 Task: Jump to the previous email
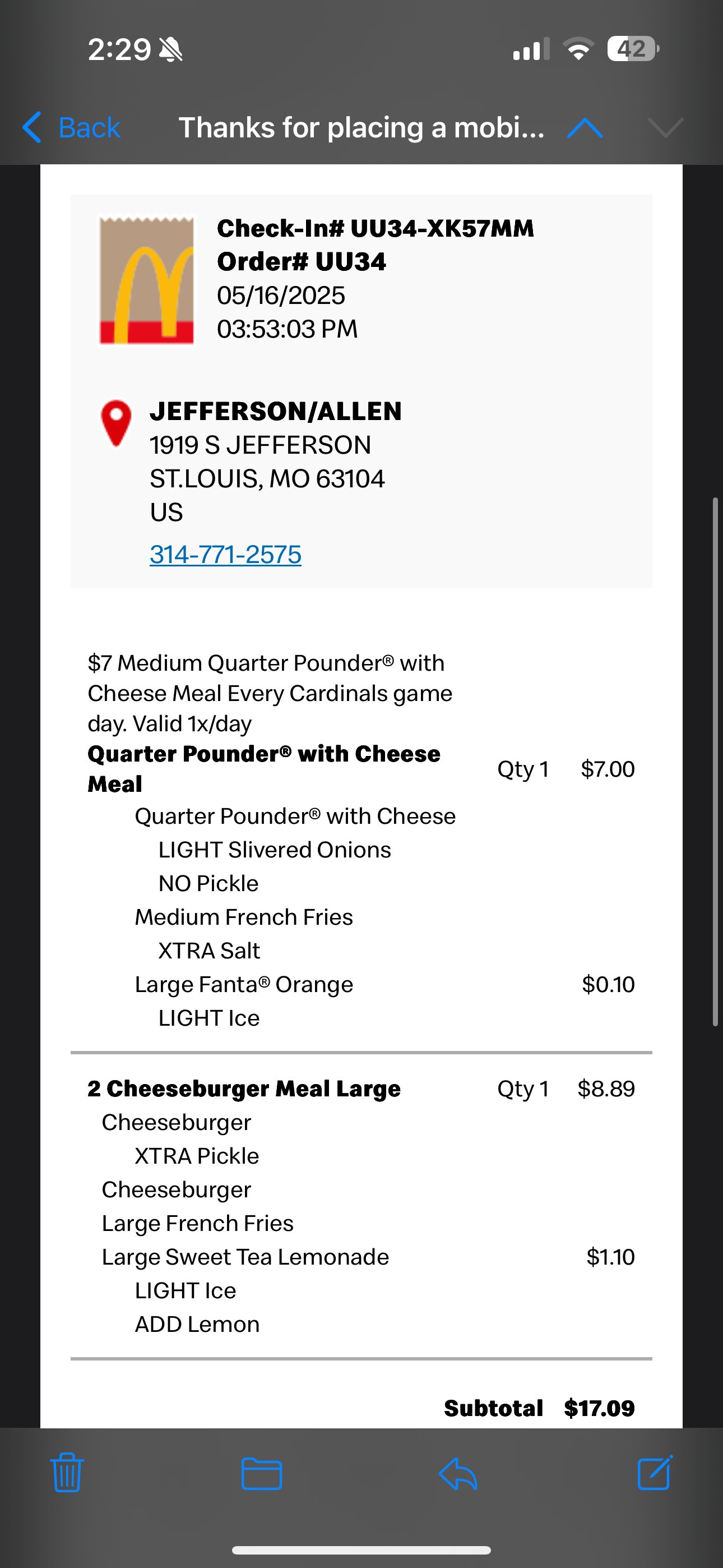pyautogui.click(x=584, y=128)
